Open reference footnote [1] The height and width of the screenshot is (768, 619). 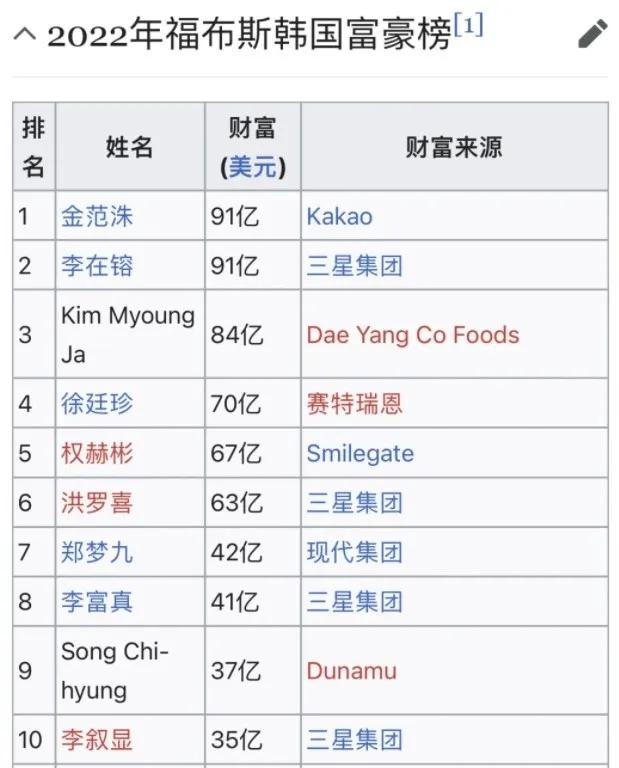pos(468,25)
